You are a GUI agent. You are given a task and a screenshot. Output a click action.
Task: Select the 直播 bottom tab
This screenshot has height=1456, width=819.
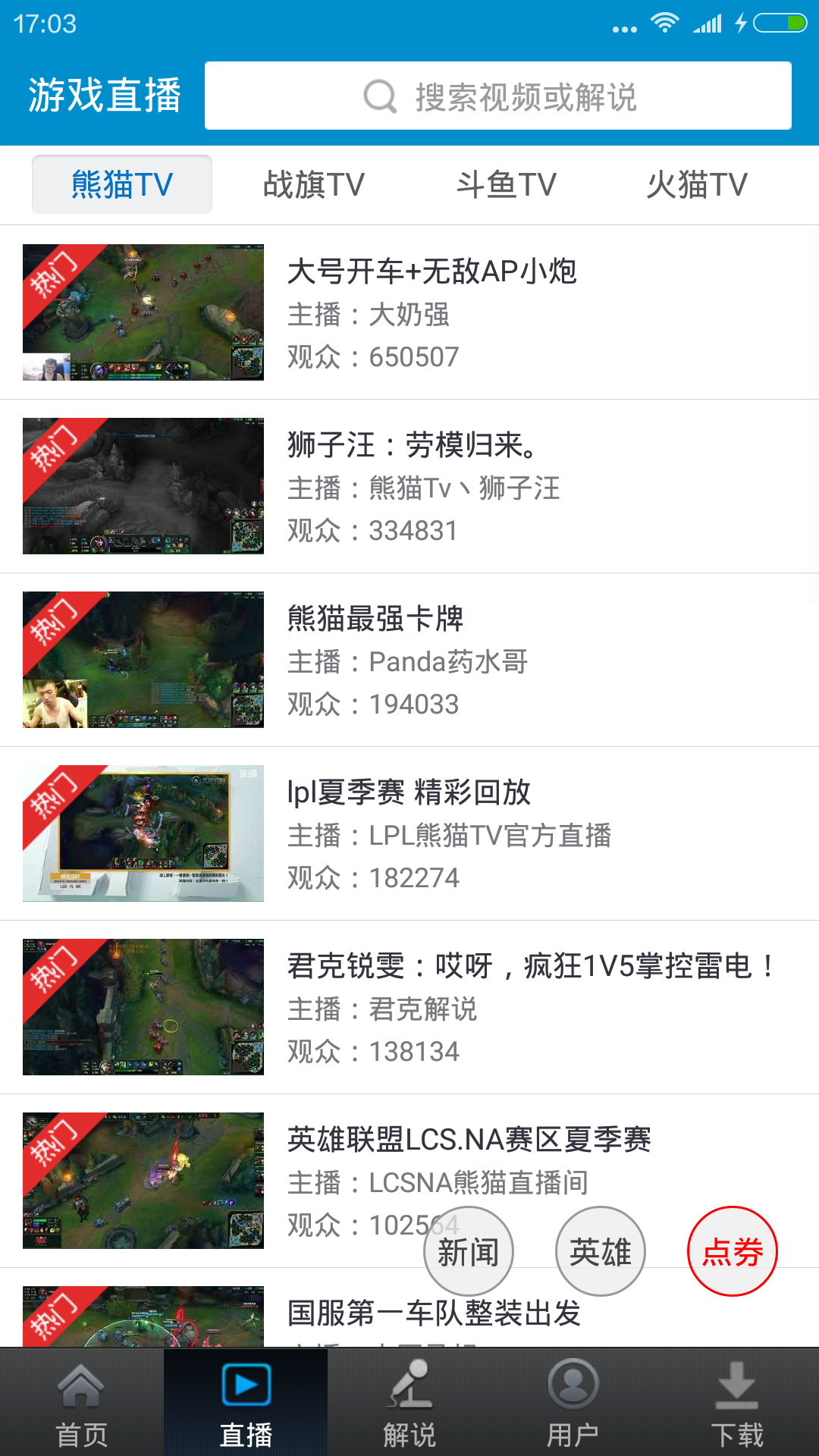point(246,1403)
